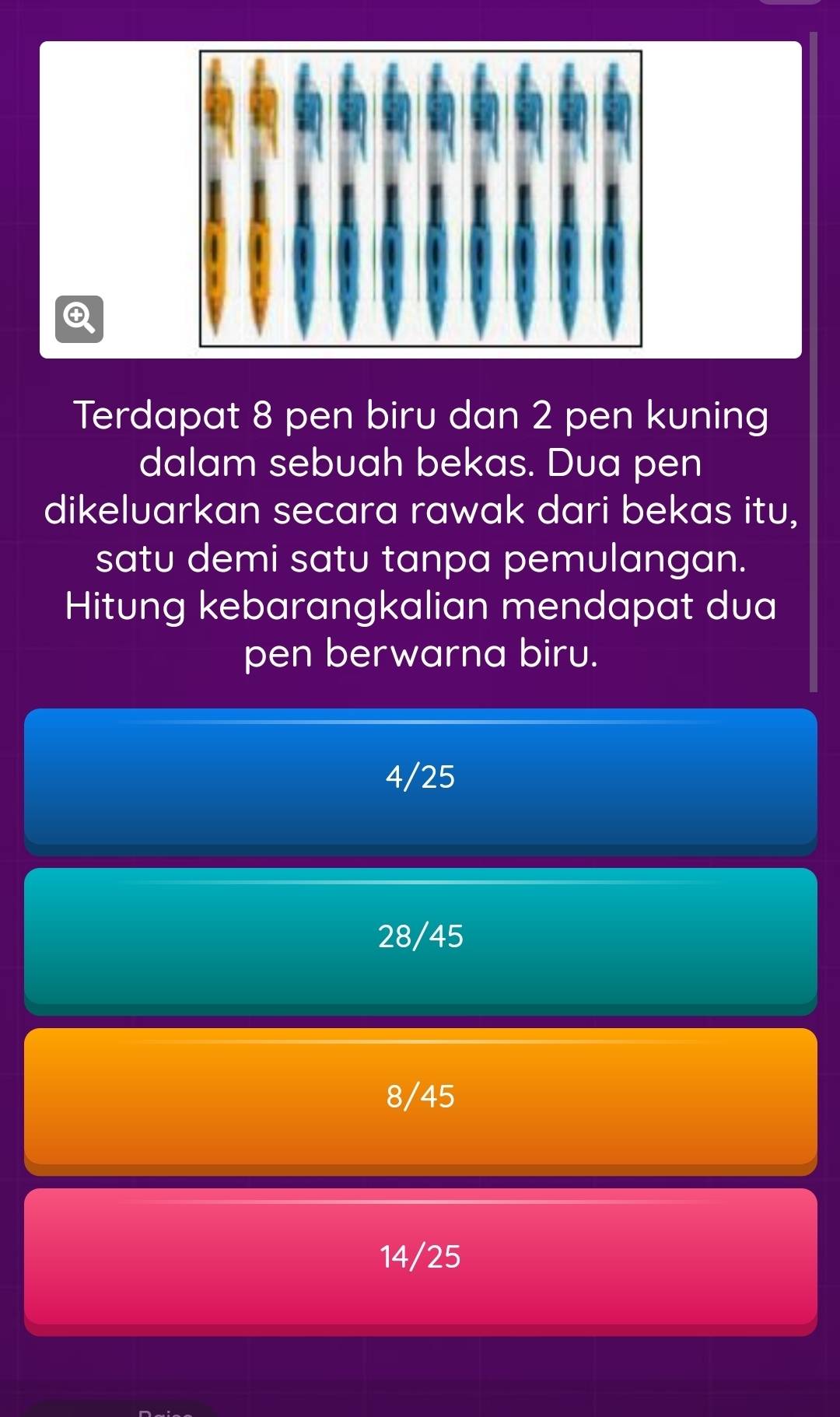
Task: Zoom into the pen picture
Action: [x=79, y=318]
